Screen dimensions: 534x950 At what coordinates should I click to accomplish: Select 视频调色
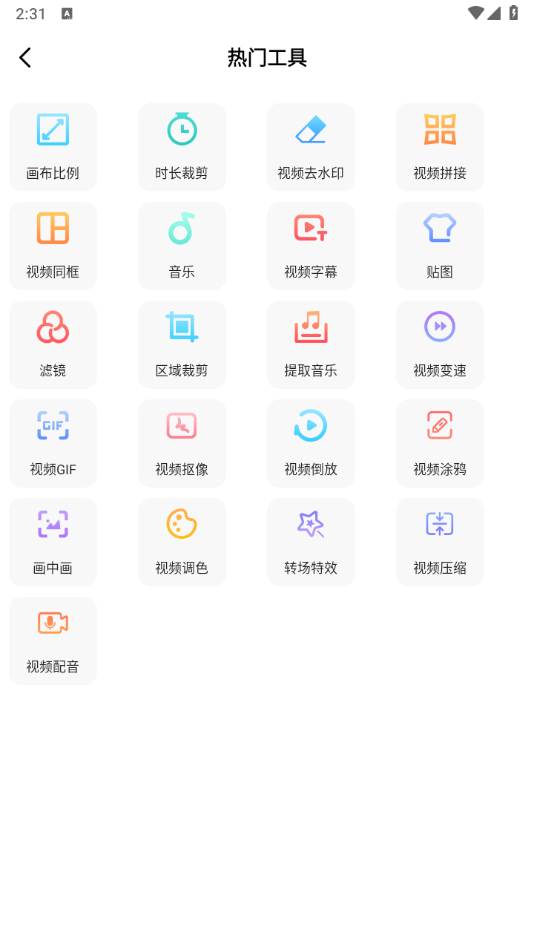[182, 542]
